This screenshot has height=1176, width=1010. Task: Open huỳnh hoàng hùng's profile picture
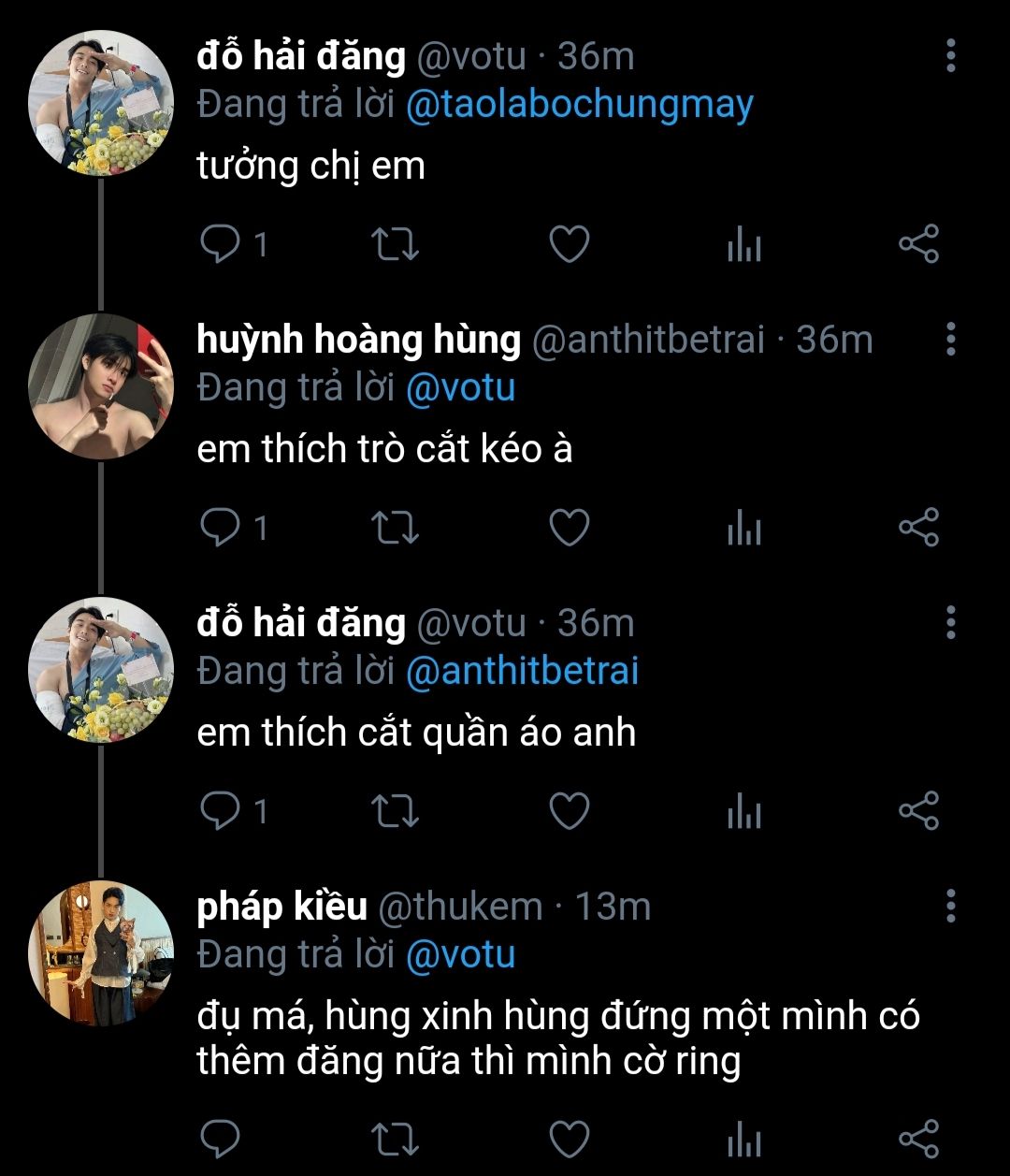coord(101,386)
